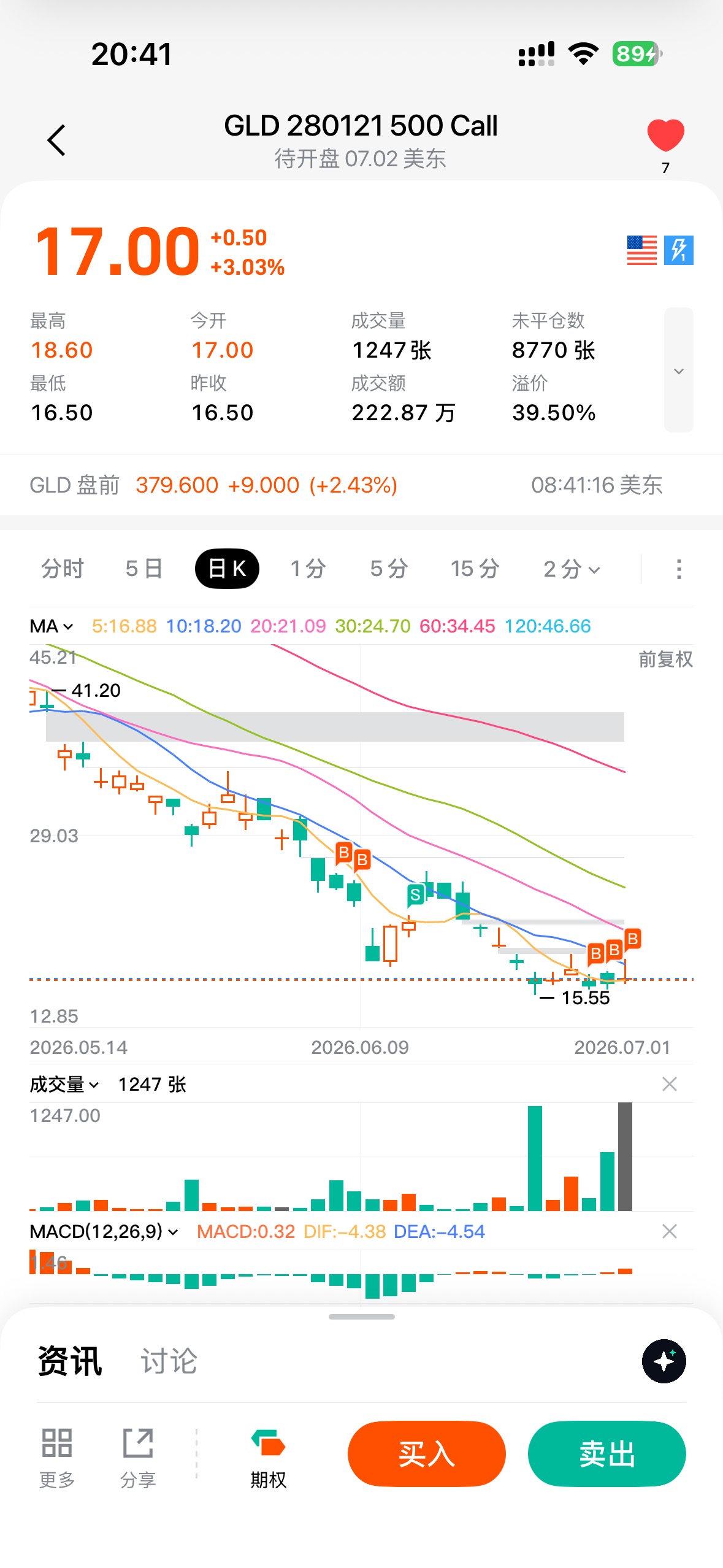Expand the quote details chevron
Screen dimensions: 723x1568
click(x=678, y=370)
